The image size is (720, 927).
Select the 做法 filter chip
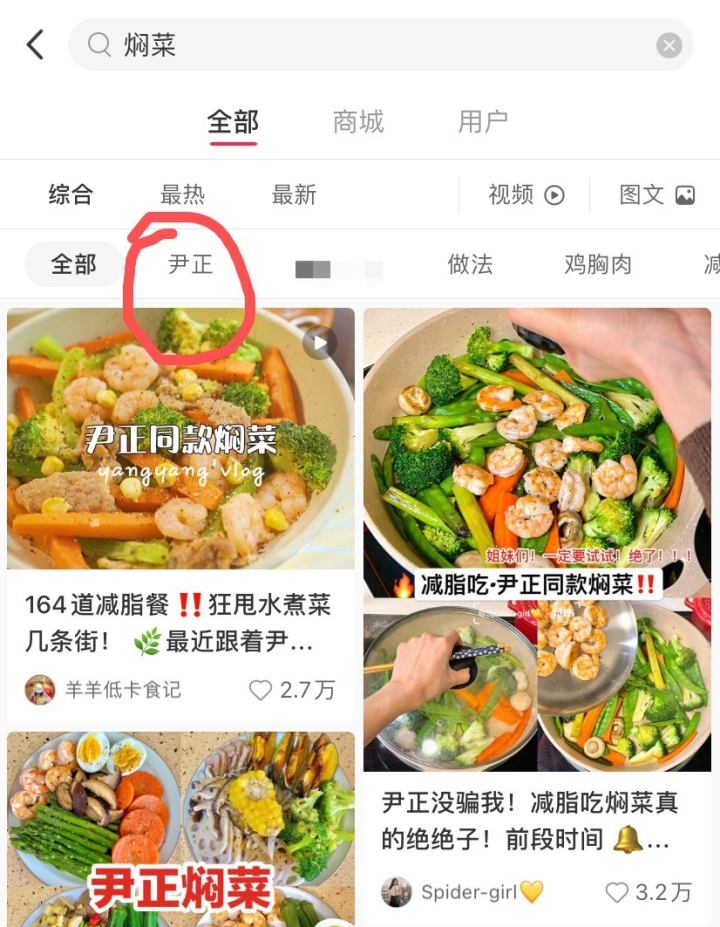[470, 265]
